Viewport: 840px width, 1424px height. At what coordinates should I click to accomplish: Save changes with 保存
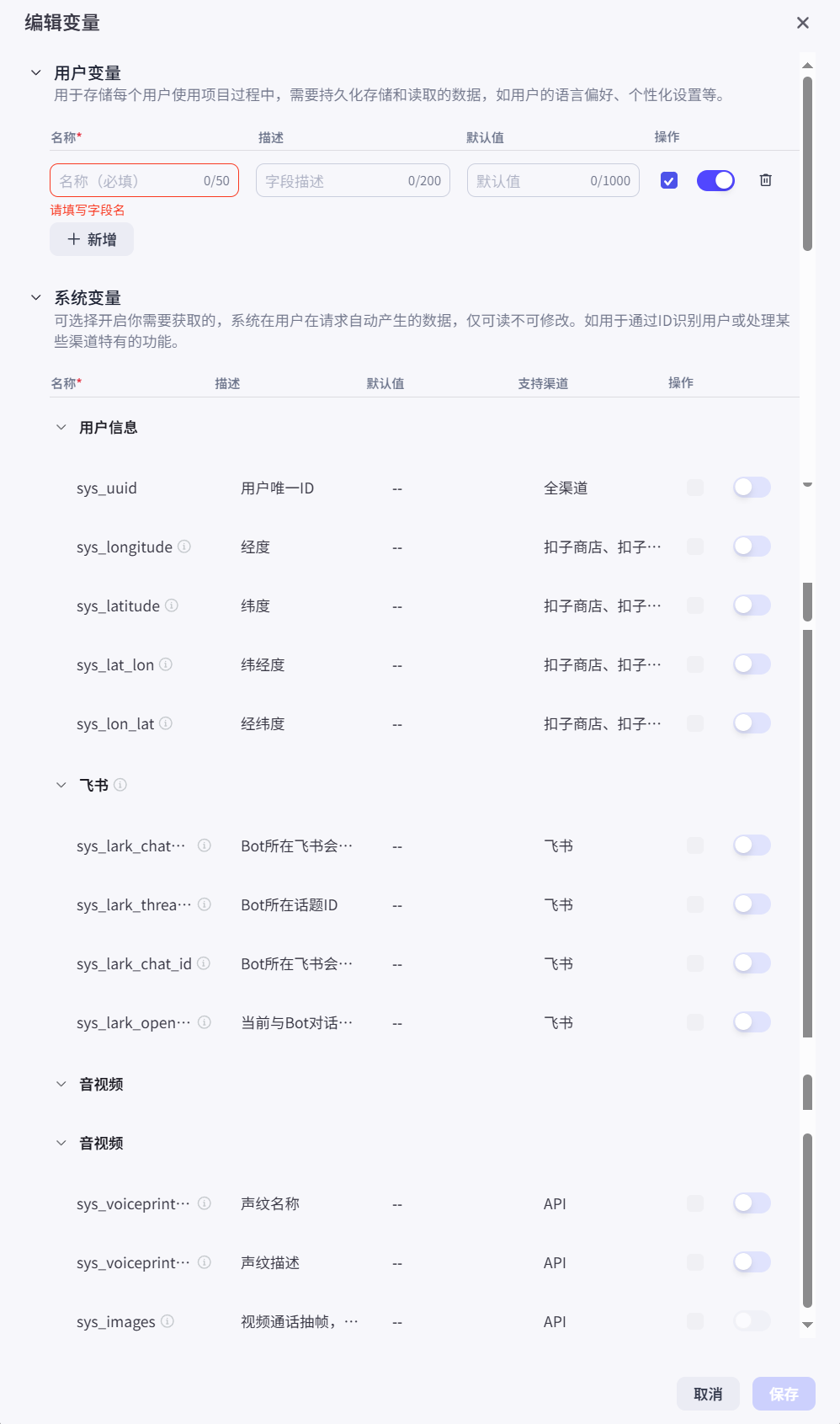coord(784,1394)
